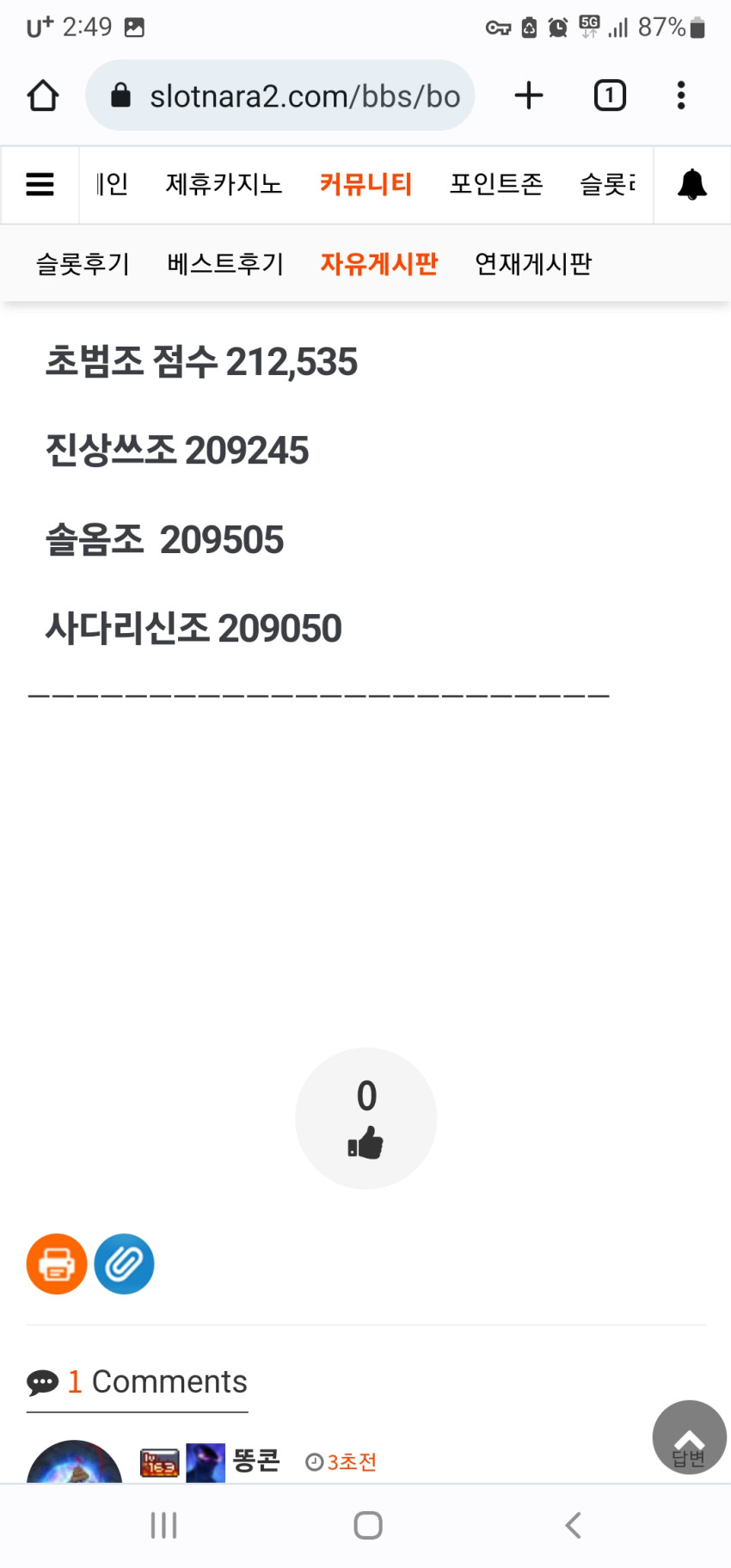Tap the slotnara2.com address bar
This screenshot has width=731, height=1568.
(x=280, y=95)
